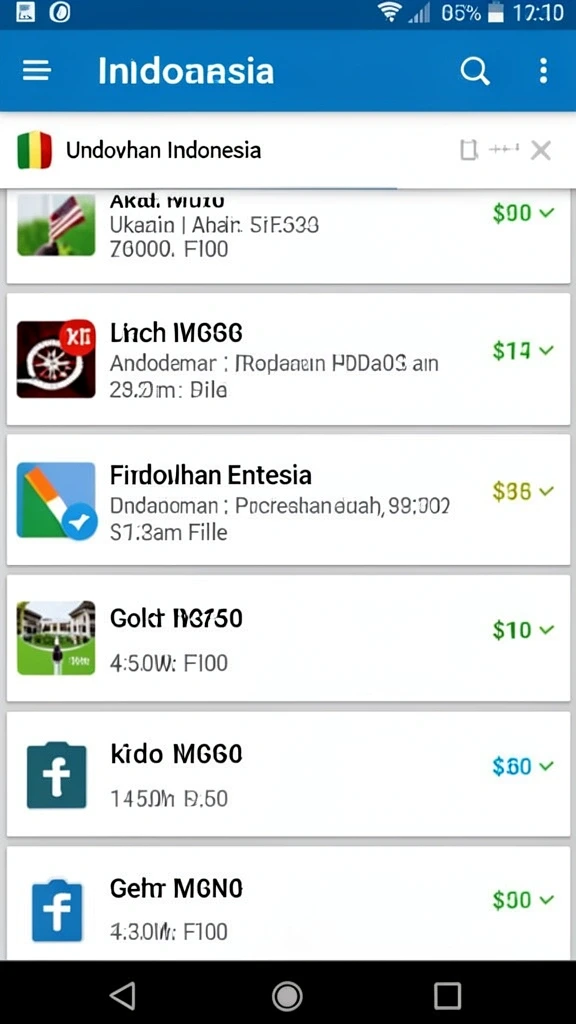Open the Gehr MGN0 row
The height and width of the screenshot is (1024, 576).
click(x=288, y=903)
